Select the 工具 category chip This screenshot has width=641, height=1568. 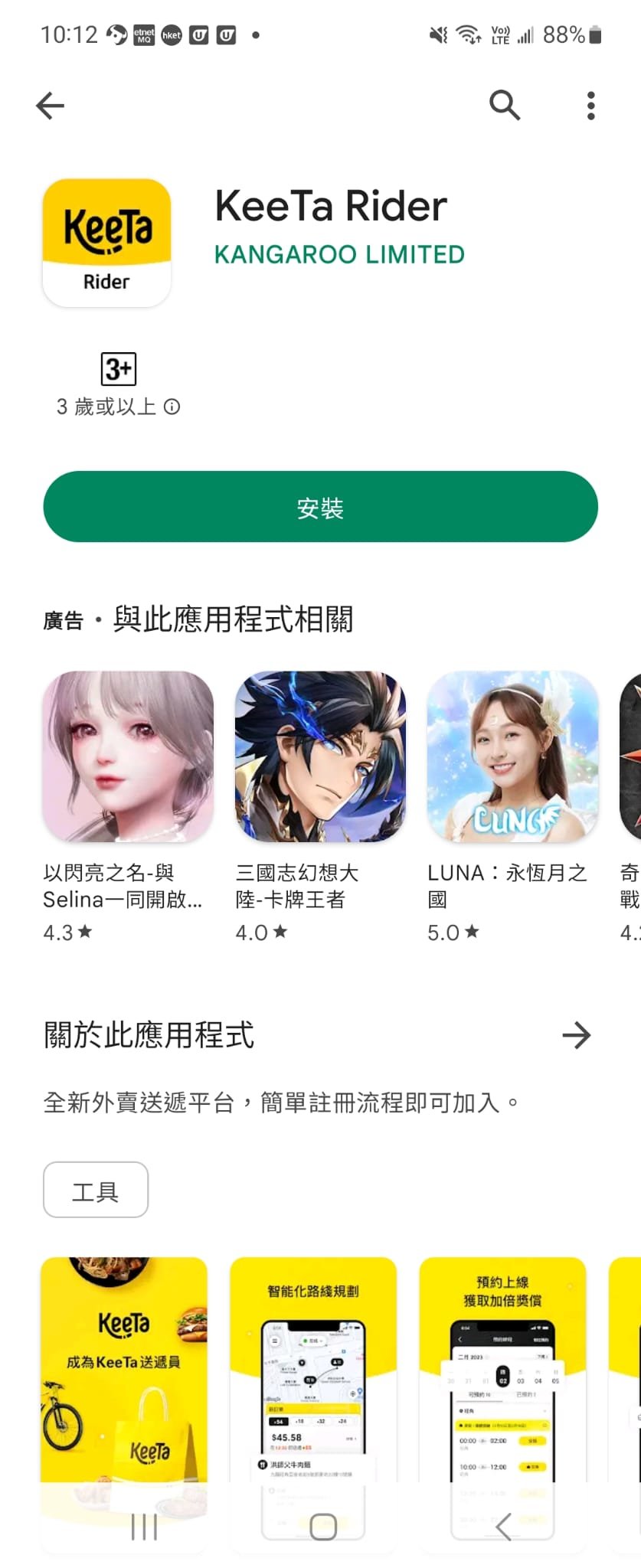[x=96, y=1190]
